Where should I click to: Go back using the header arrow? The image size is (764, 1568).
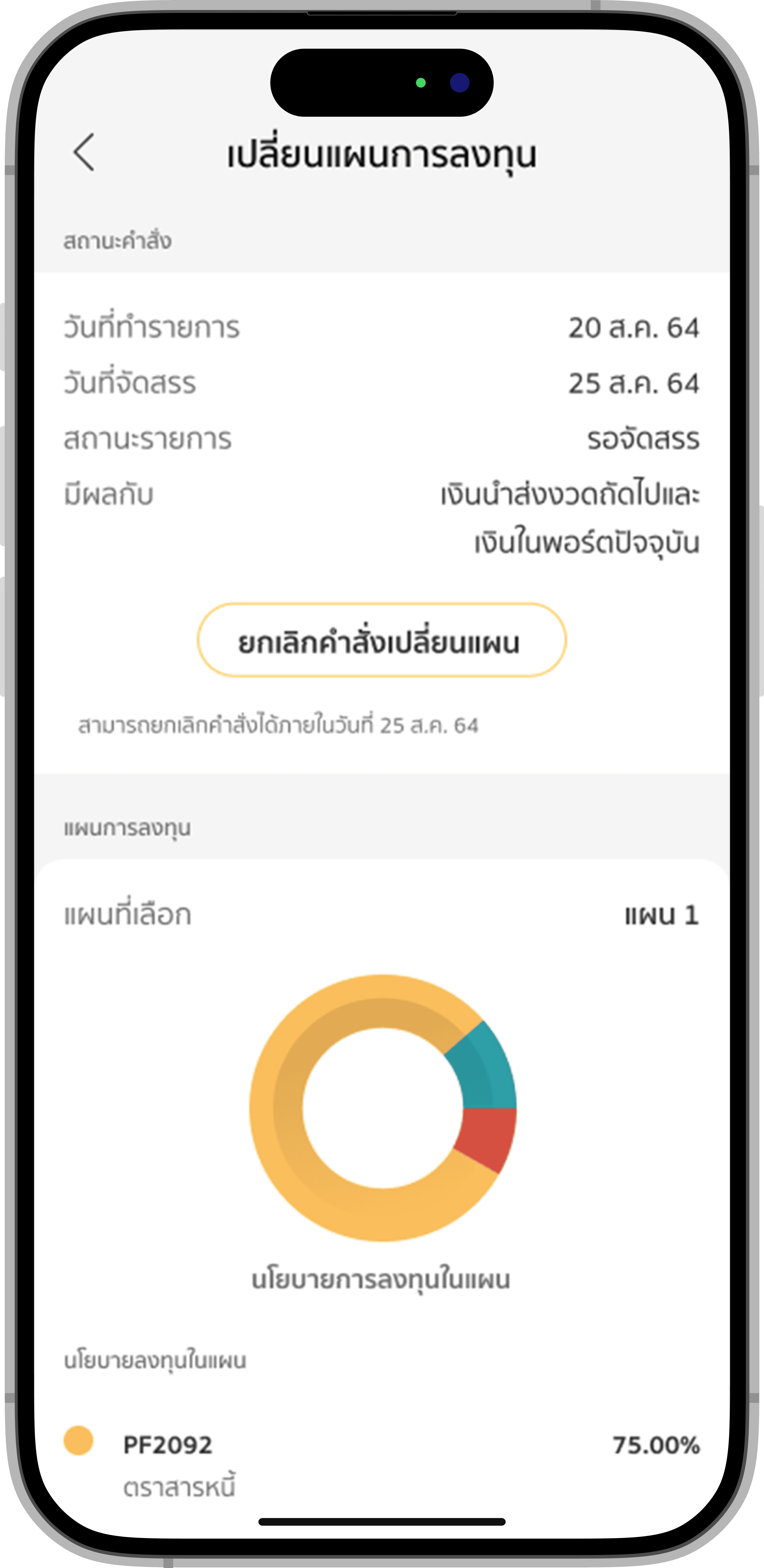[x=84, y=152]
